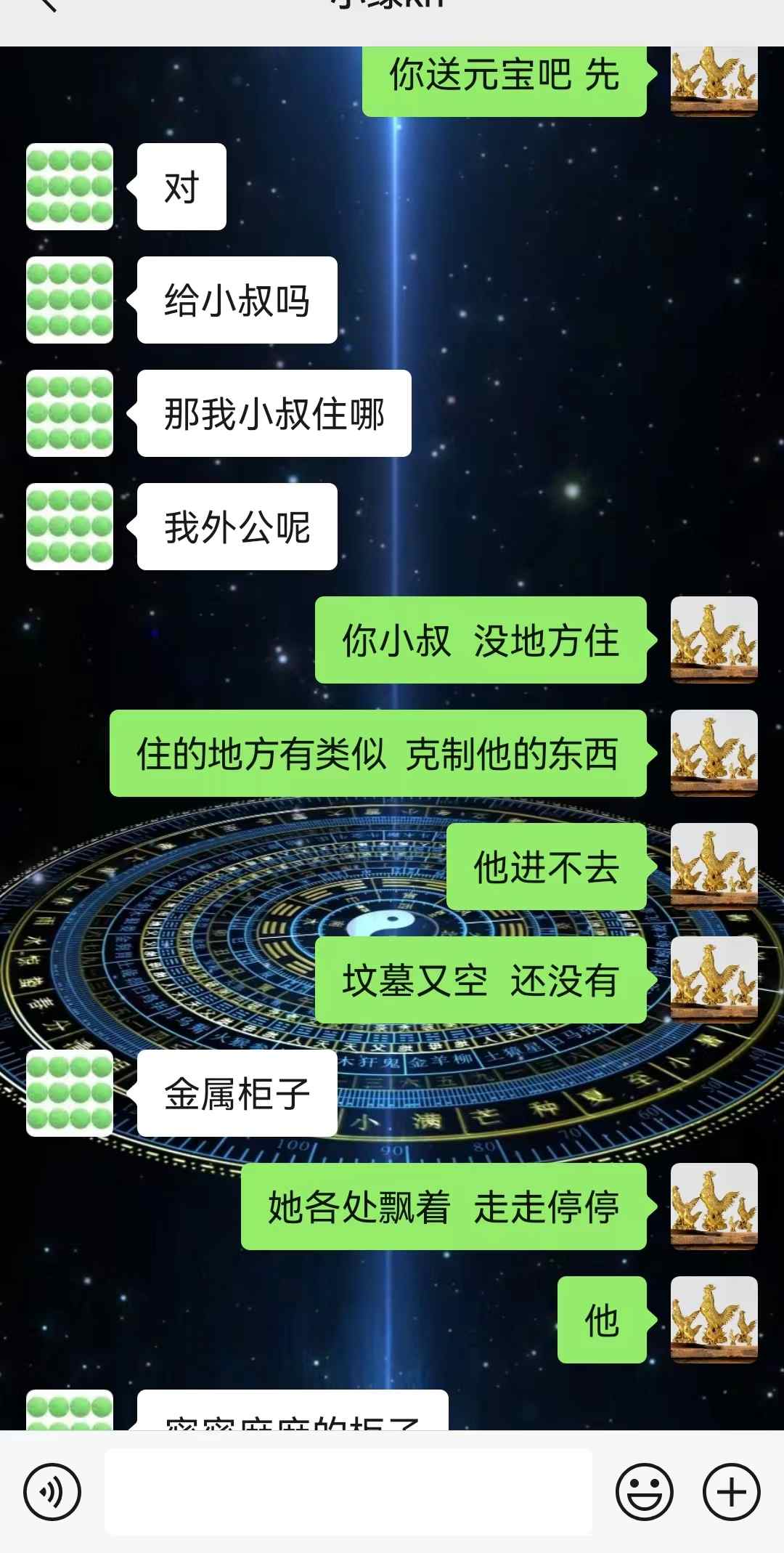Viewport: 784px width, 1553px height.
Task: Switch to voice message input
Action: [52, 1492]
